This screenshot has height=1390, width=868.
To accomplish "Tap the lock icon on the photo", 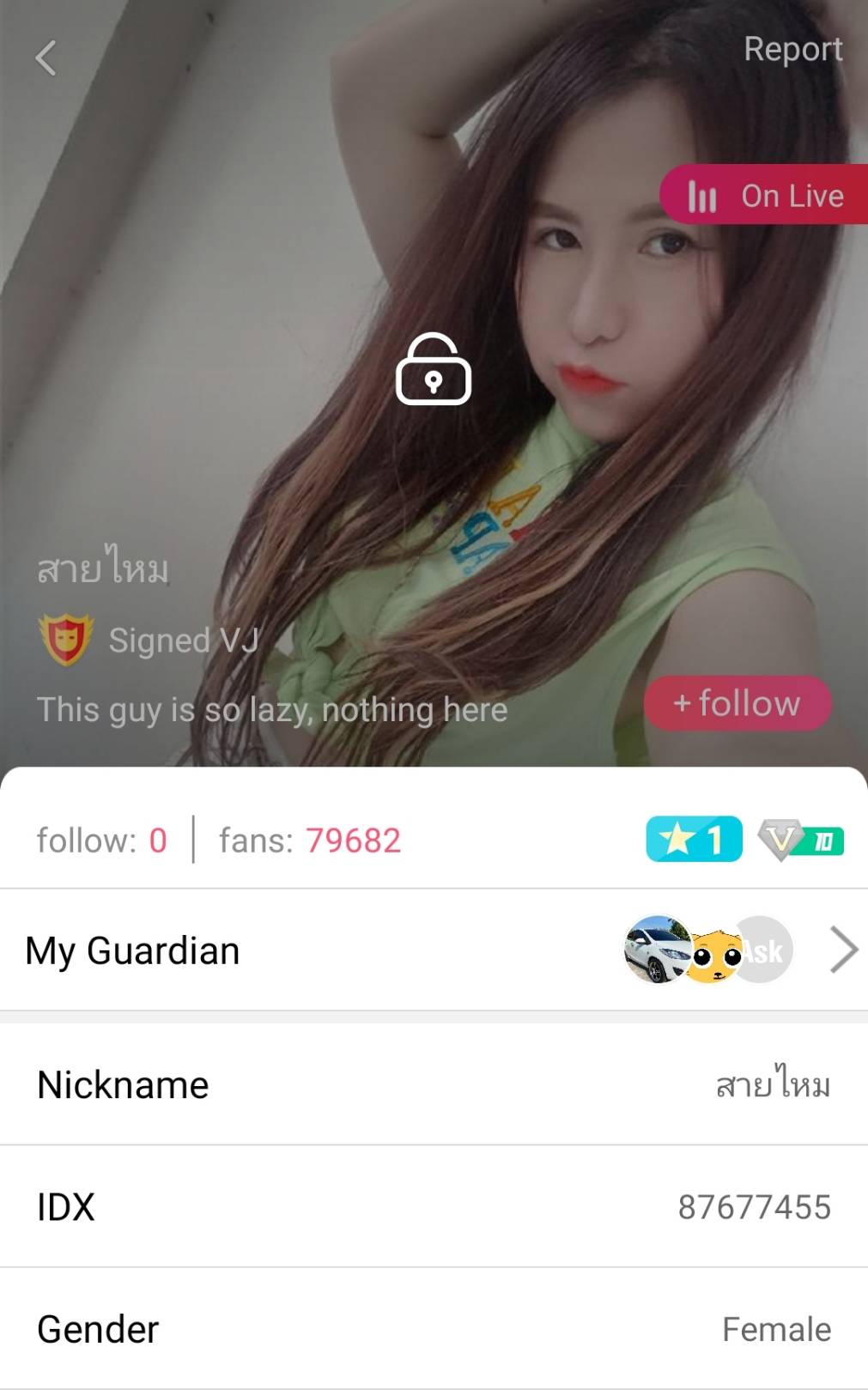I will [x=434, y=370].
